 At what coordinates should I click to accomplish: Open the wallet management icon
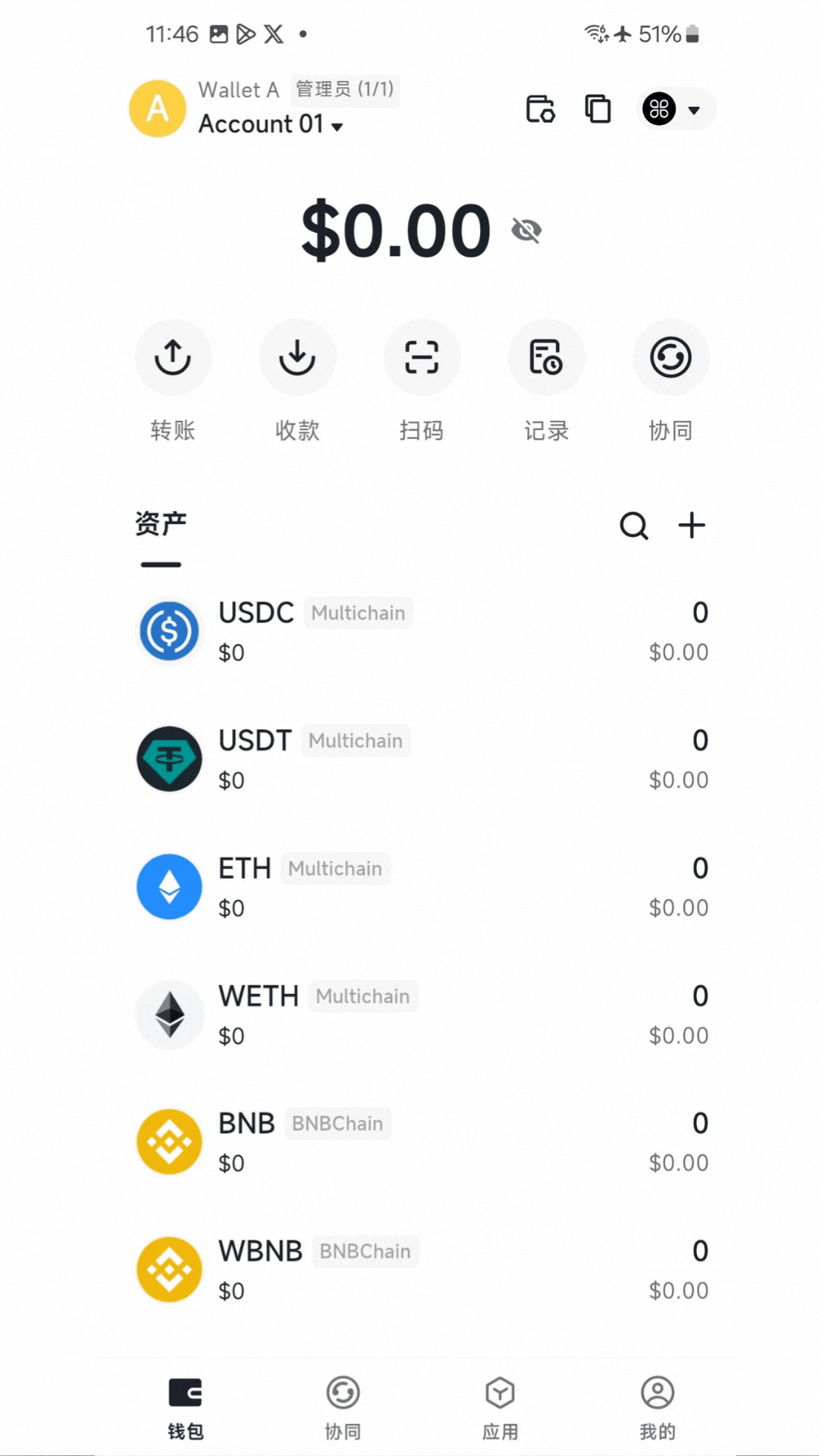pos(541,109)
